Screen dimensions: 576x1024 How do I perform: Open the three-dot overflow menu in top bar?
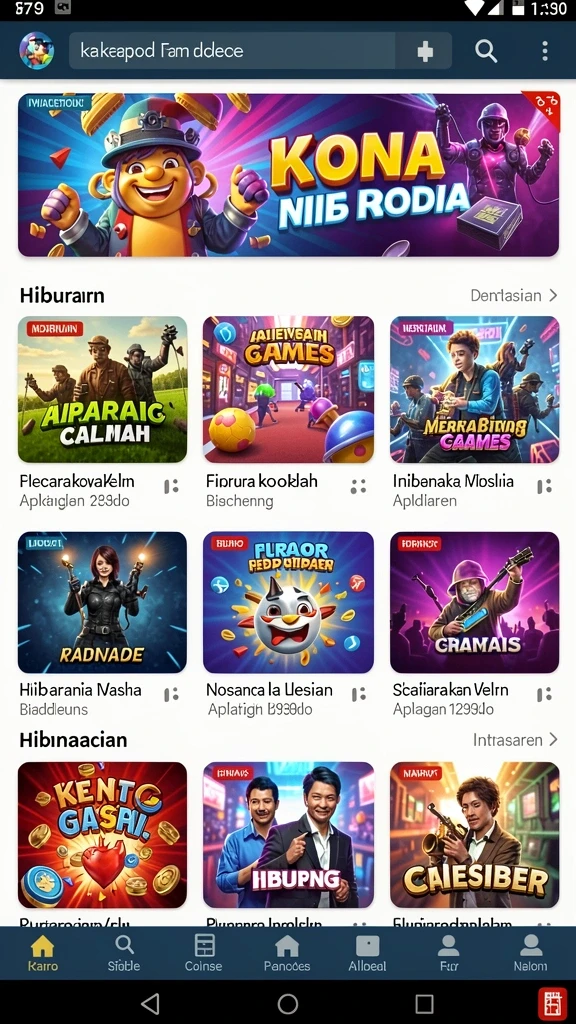click(545, 50)
